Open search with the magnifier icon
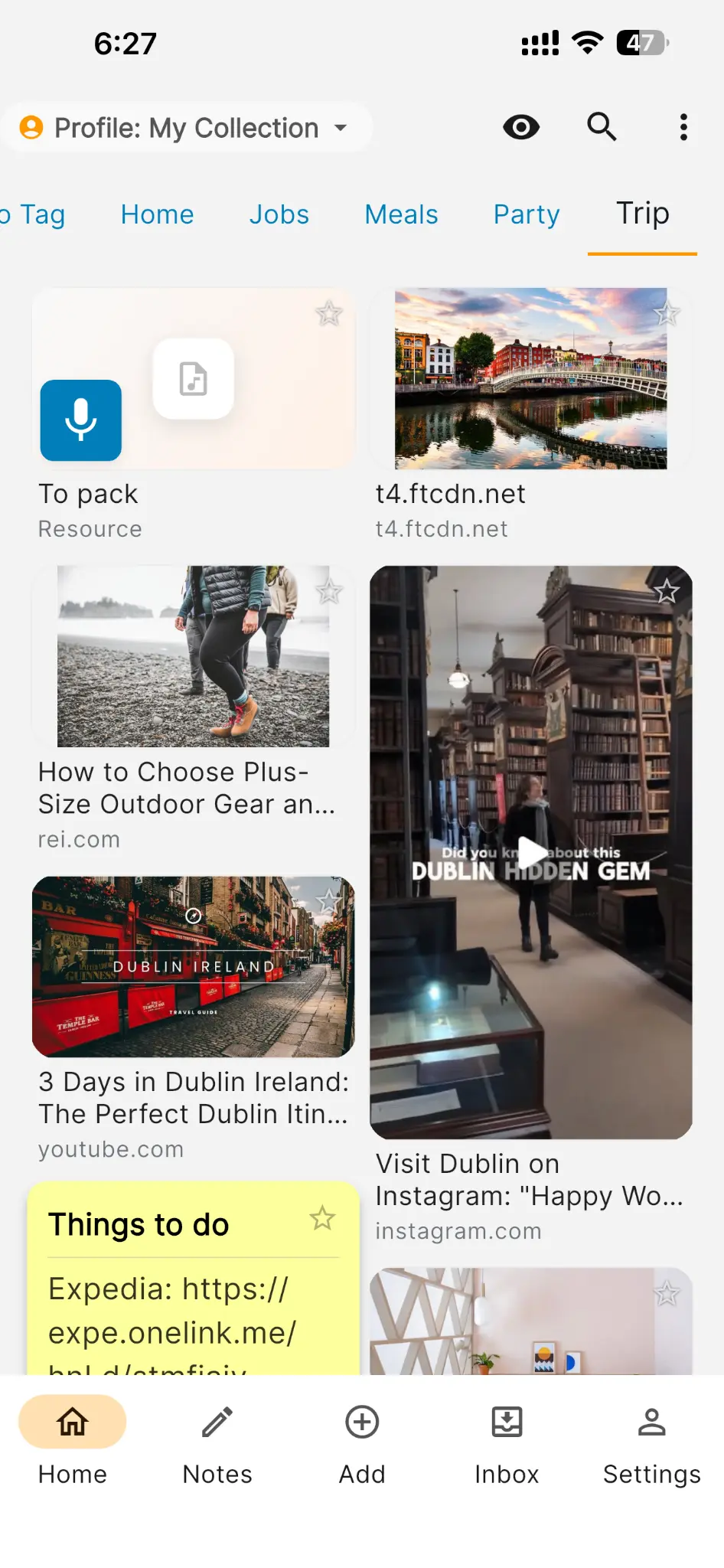Viewport: 724px width, 1568px height. [602, 127]
